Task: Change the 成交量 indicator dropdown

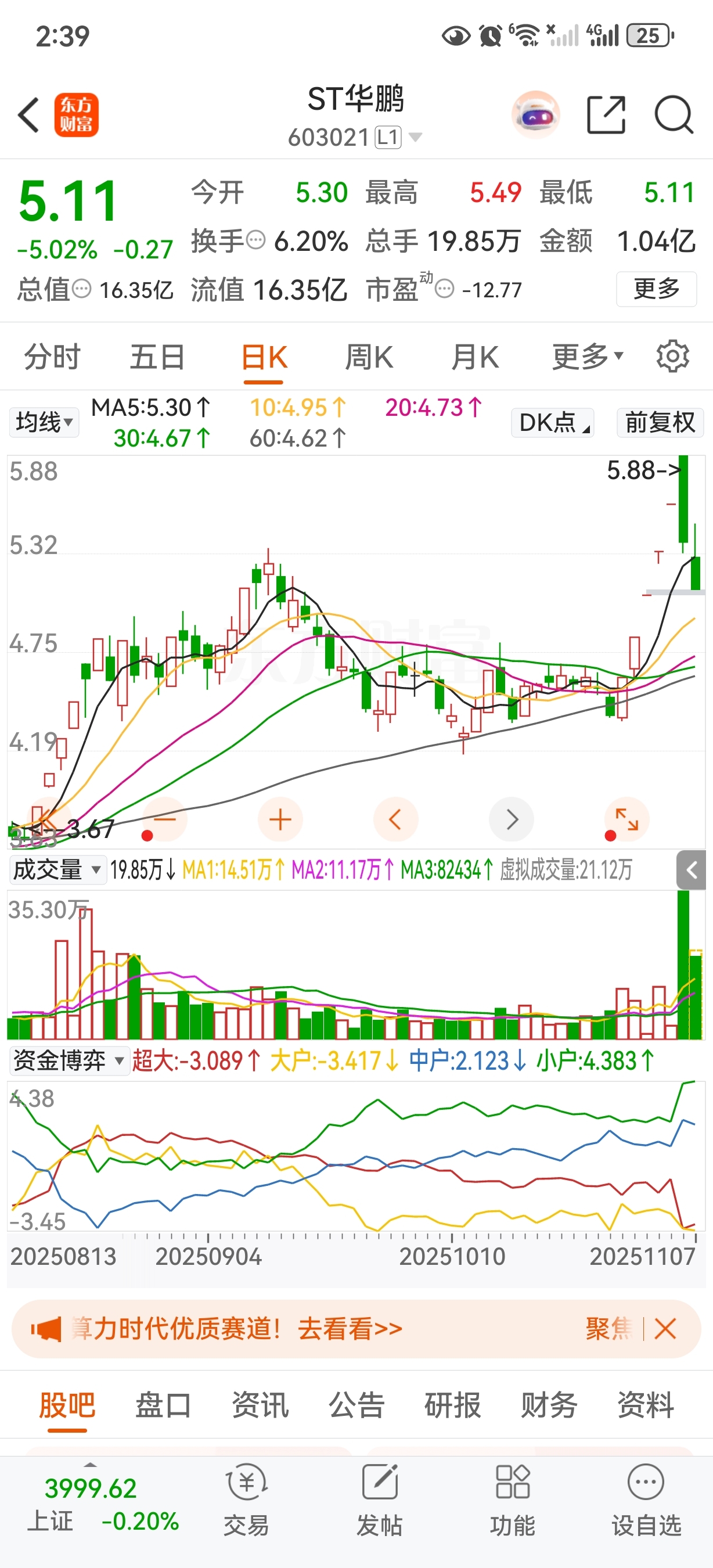Action: click(56, 870)
